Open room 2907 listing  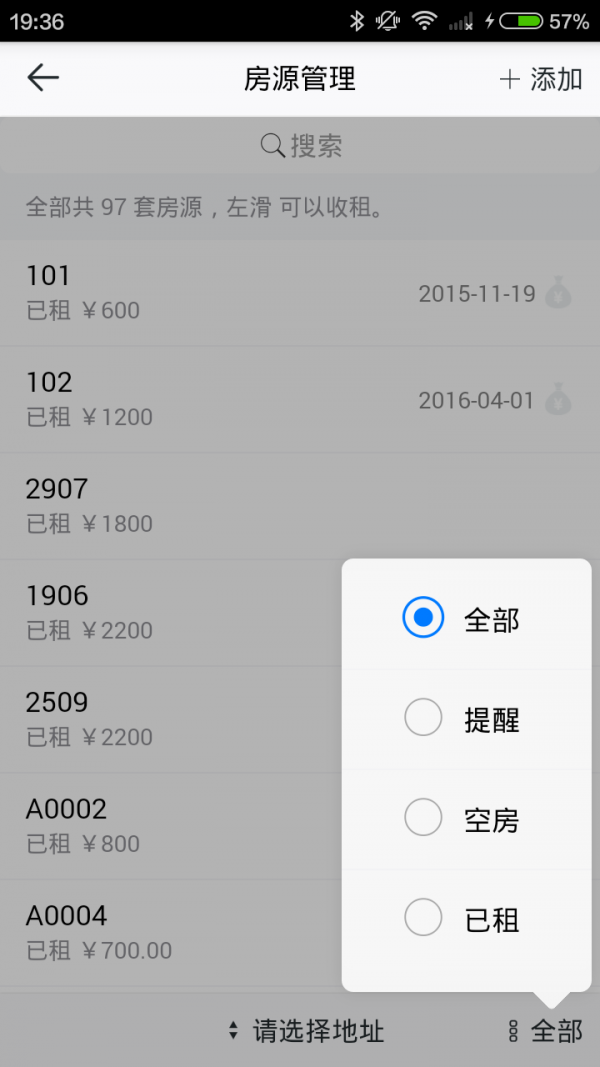[200, 506]
